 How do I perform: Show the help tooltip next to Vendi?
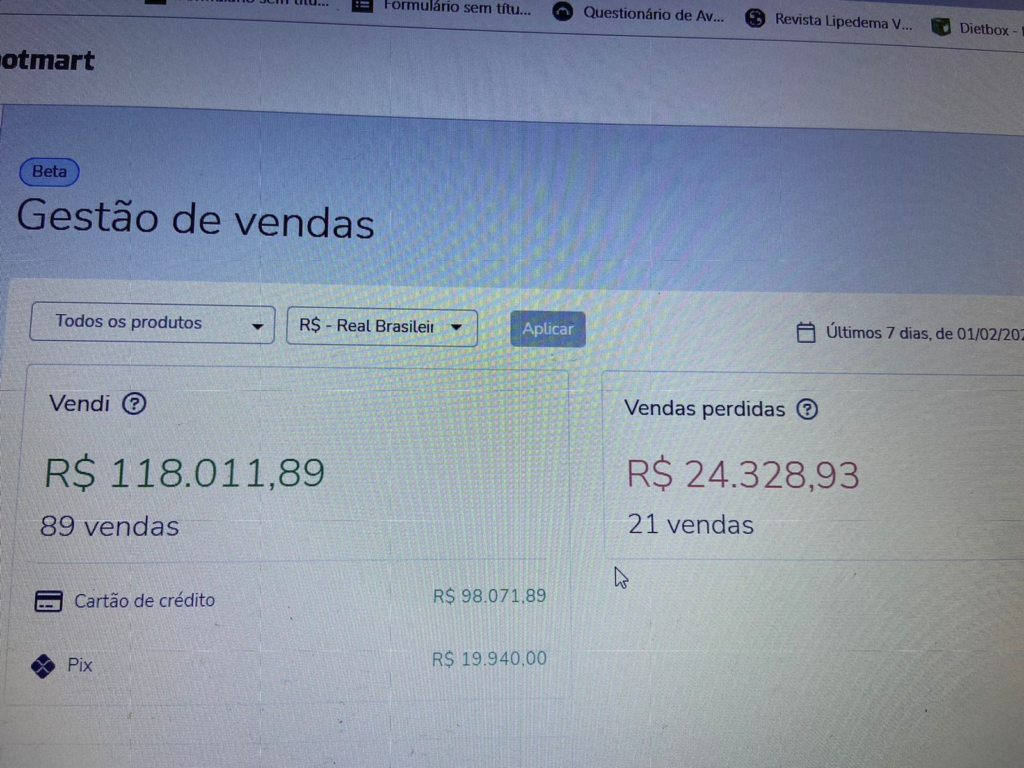point(134,404)
